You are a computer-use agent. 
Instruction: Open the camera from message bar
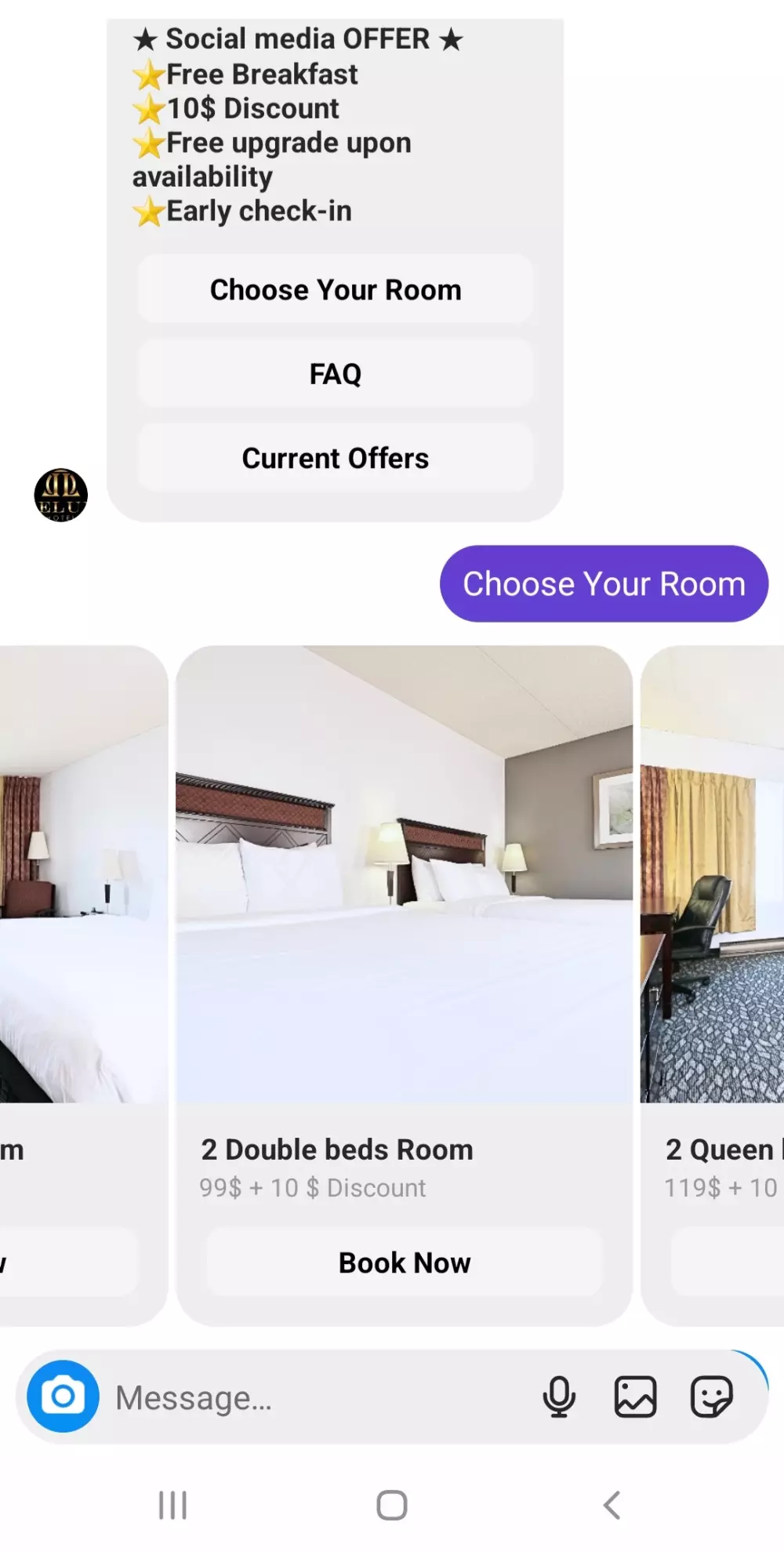tap(63, 1397)
